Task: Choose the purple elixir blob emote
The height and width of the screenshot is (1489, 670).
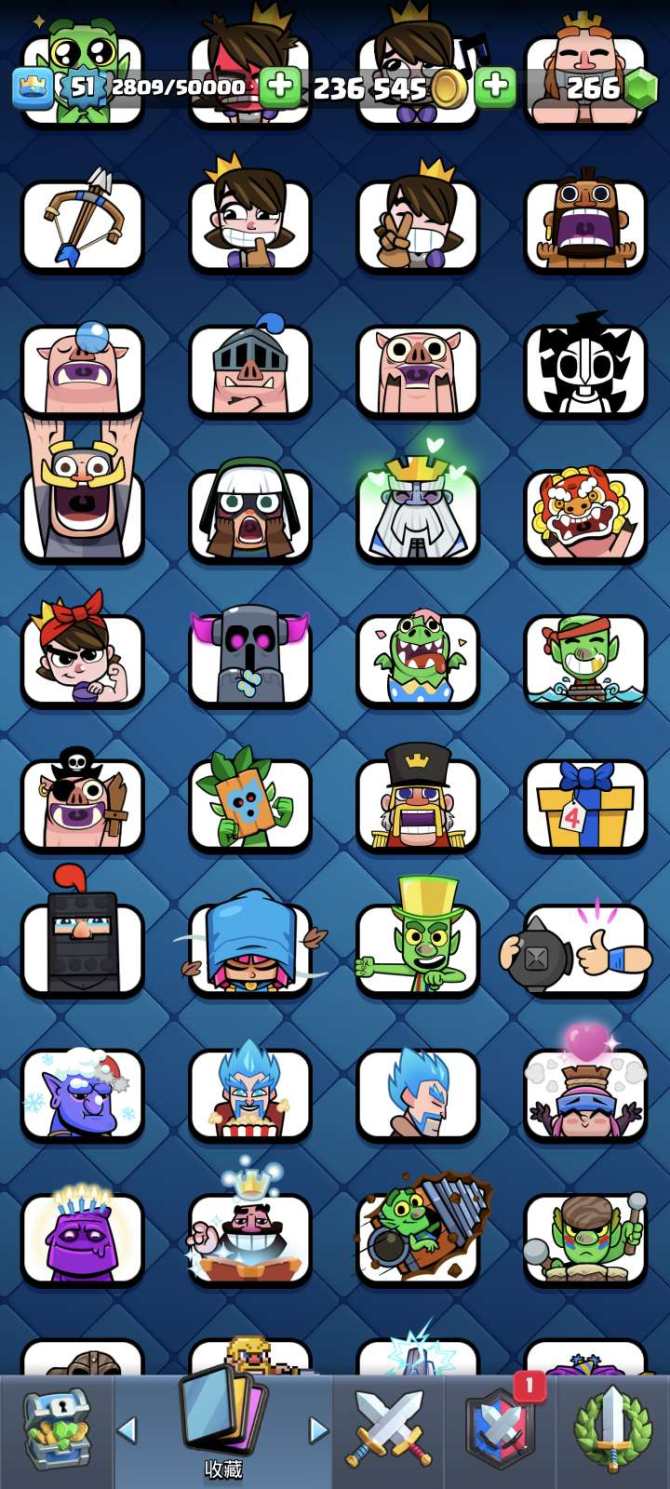Action: (82, 1240)
